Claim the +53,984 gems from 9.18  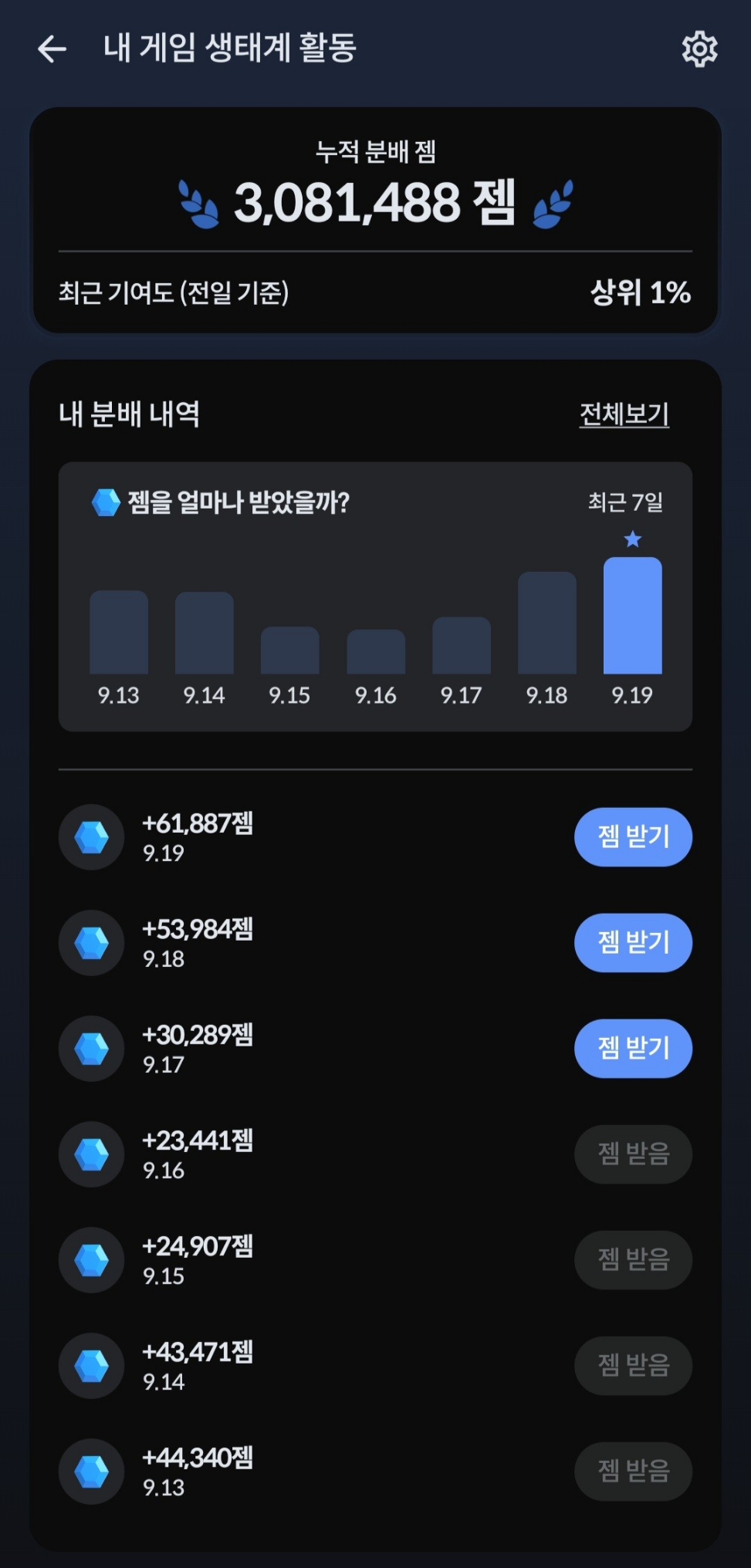(x=633, y=943)
